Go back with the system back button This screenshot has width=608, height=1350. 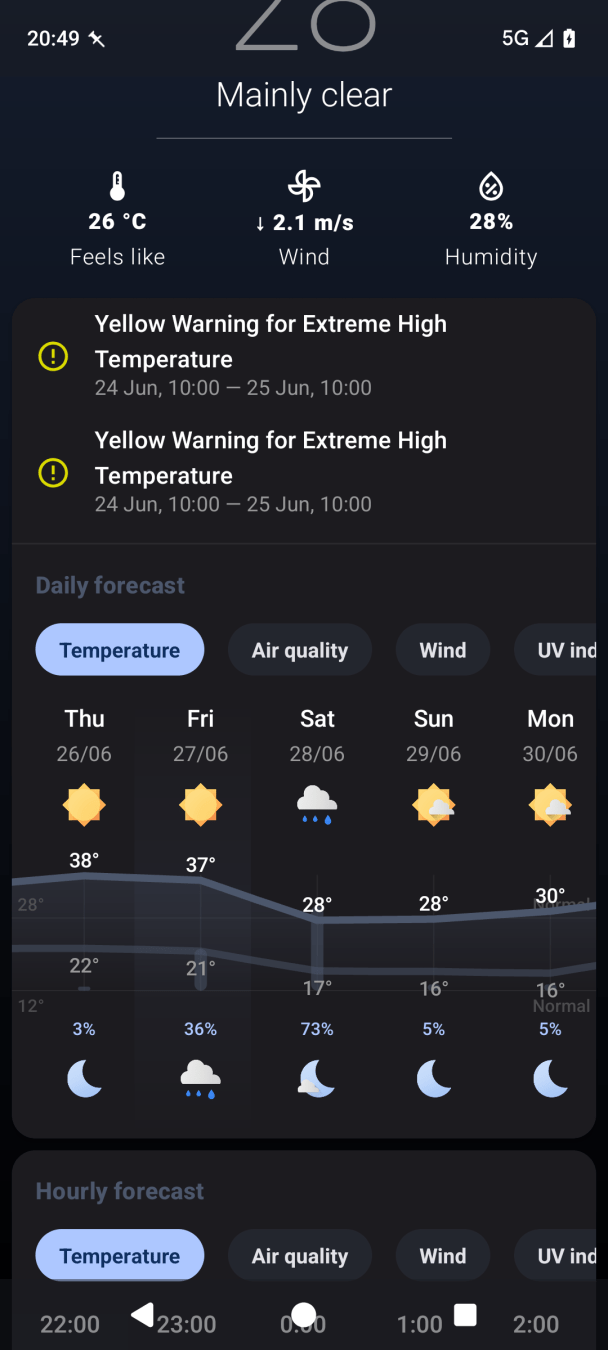coord(143,1315)
